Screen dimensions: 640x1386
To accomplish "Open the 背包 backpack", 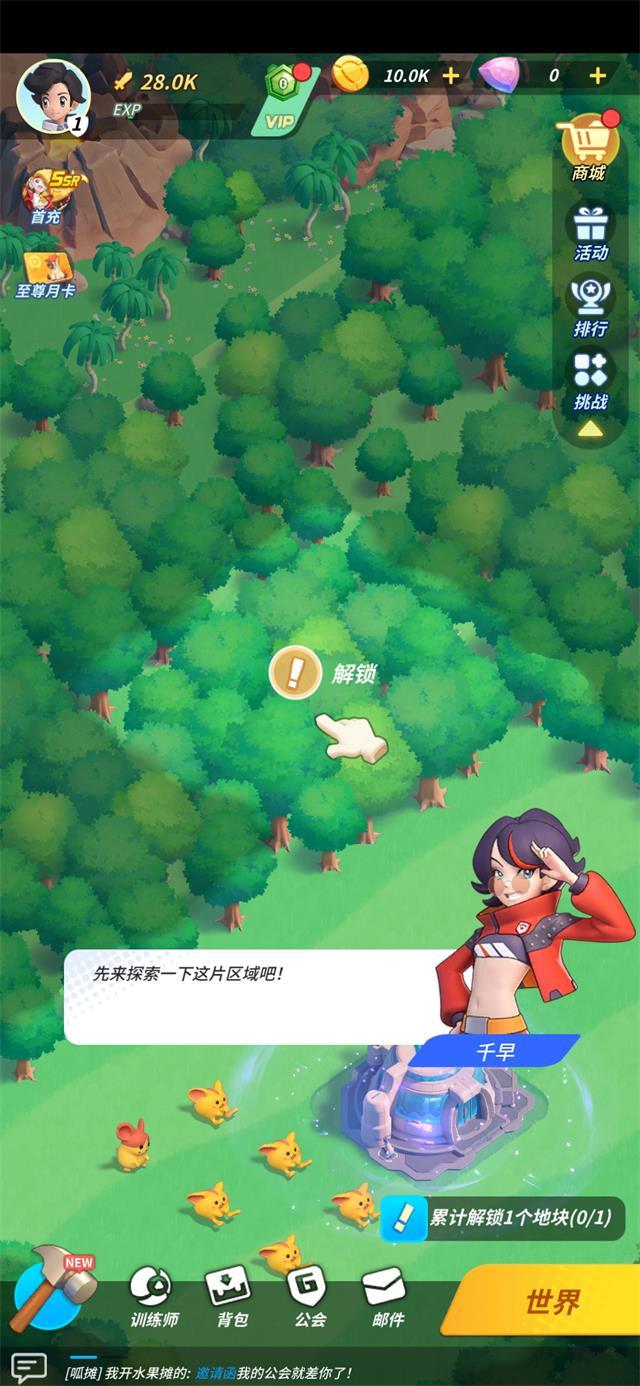I will pos(232,1299).
